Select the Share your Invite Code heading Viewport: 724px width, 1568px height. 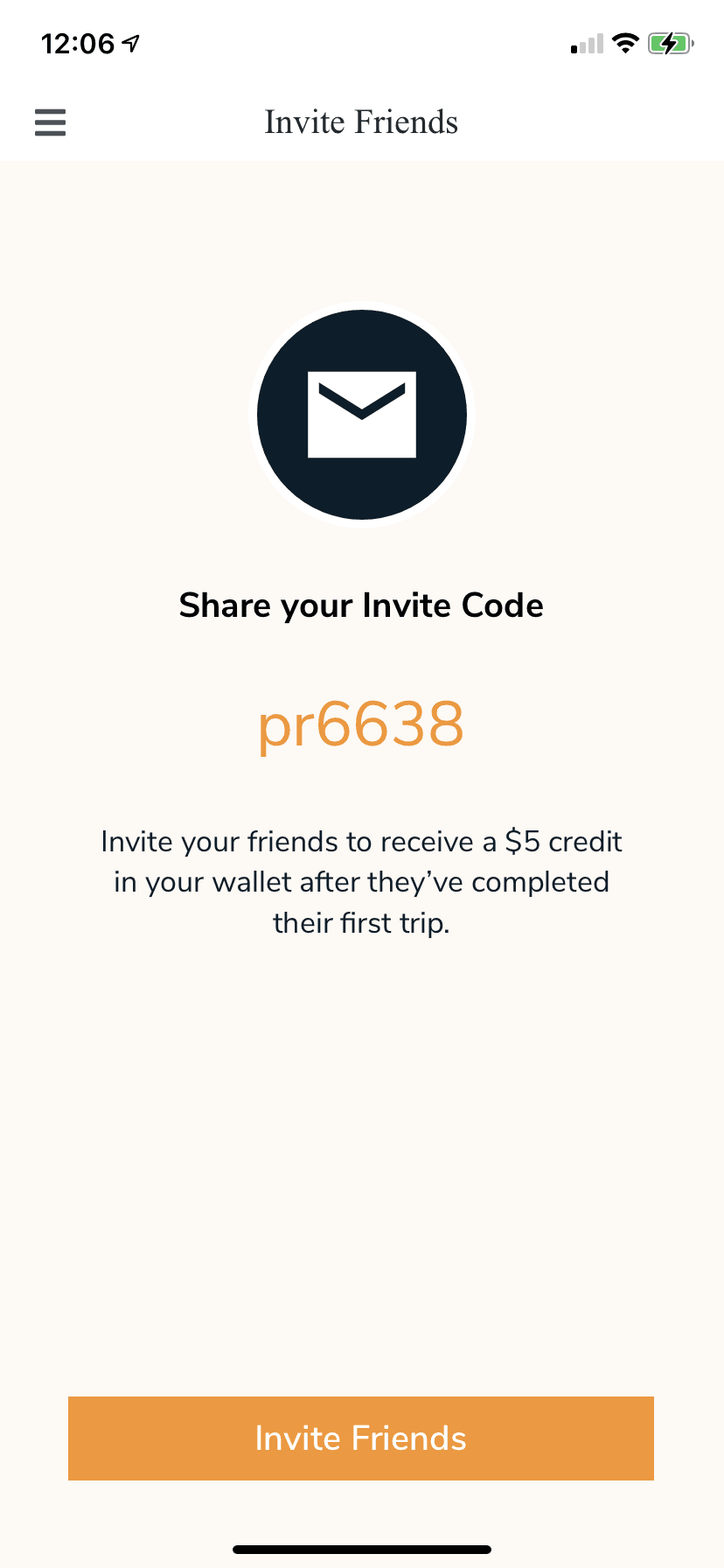point(361,605)
